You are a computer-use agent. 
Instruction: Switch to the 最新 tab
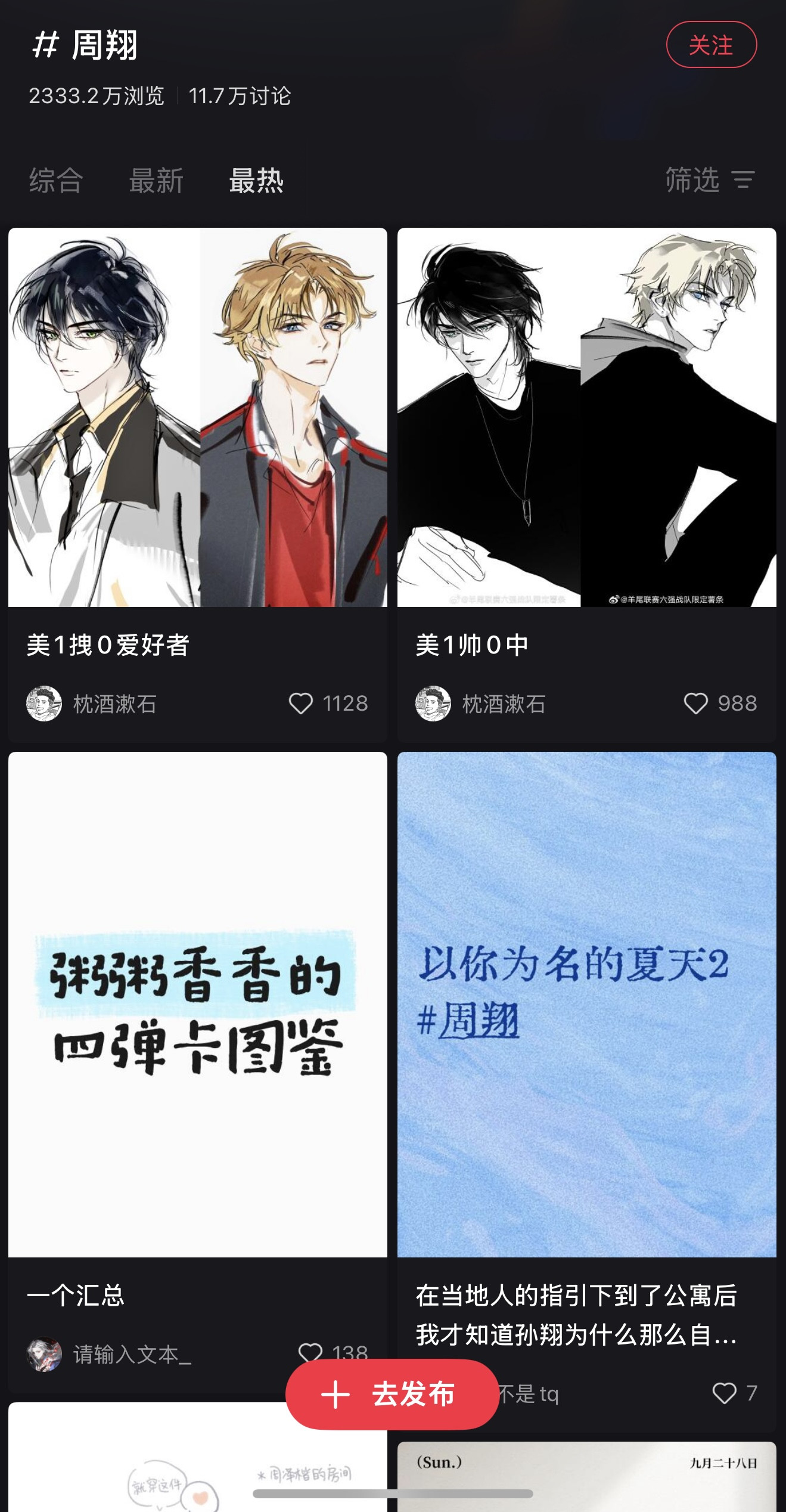(156, 180)
